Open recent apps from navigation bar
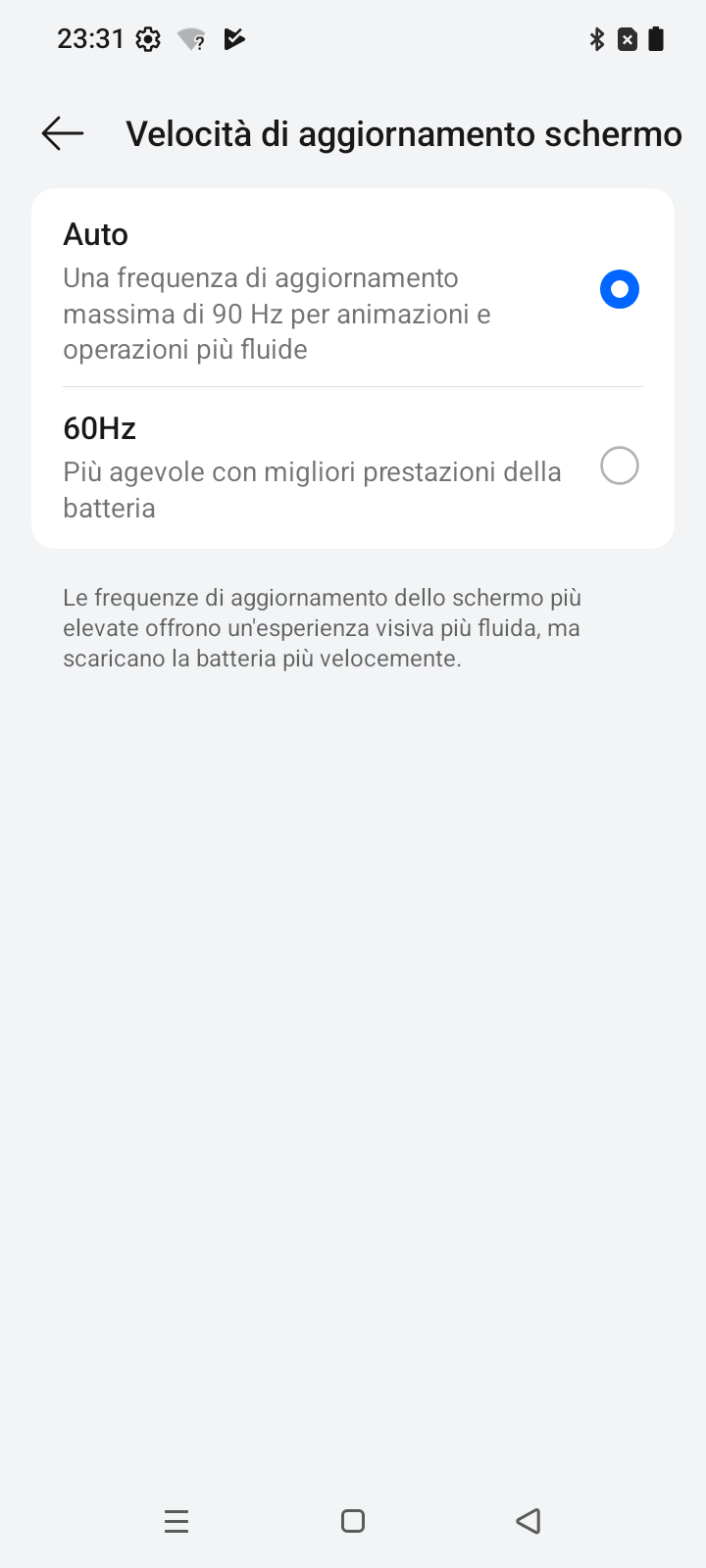Screen dimensions: 706x1568 click(x=176, y=1521)
